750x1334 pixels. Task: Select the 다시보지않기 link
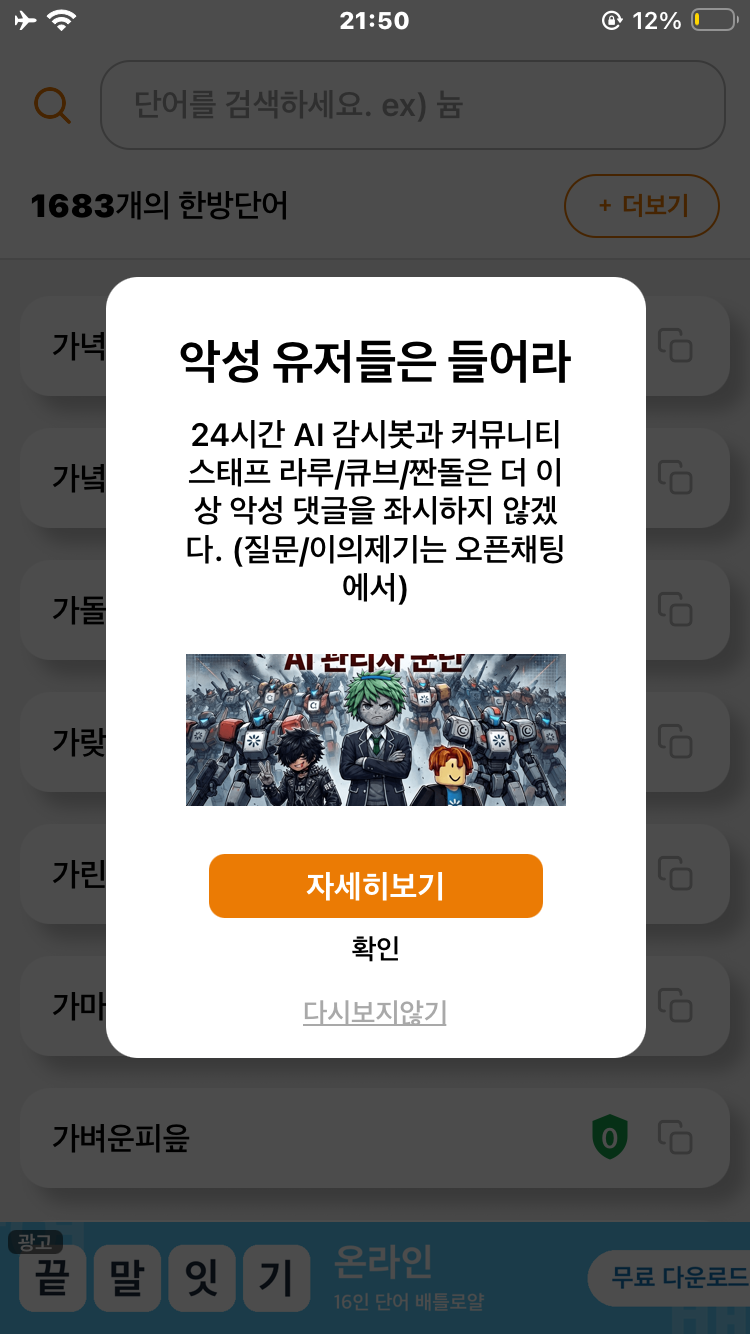point(375,1013)
